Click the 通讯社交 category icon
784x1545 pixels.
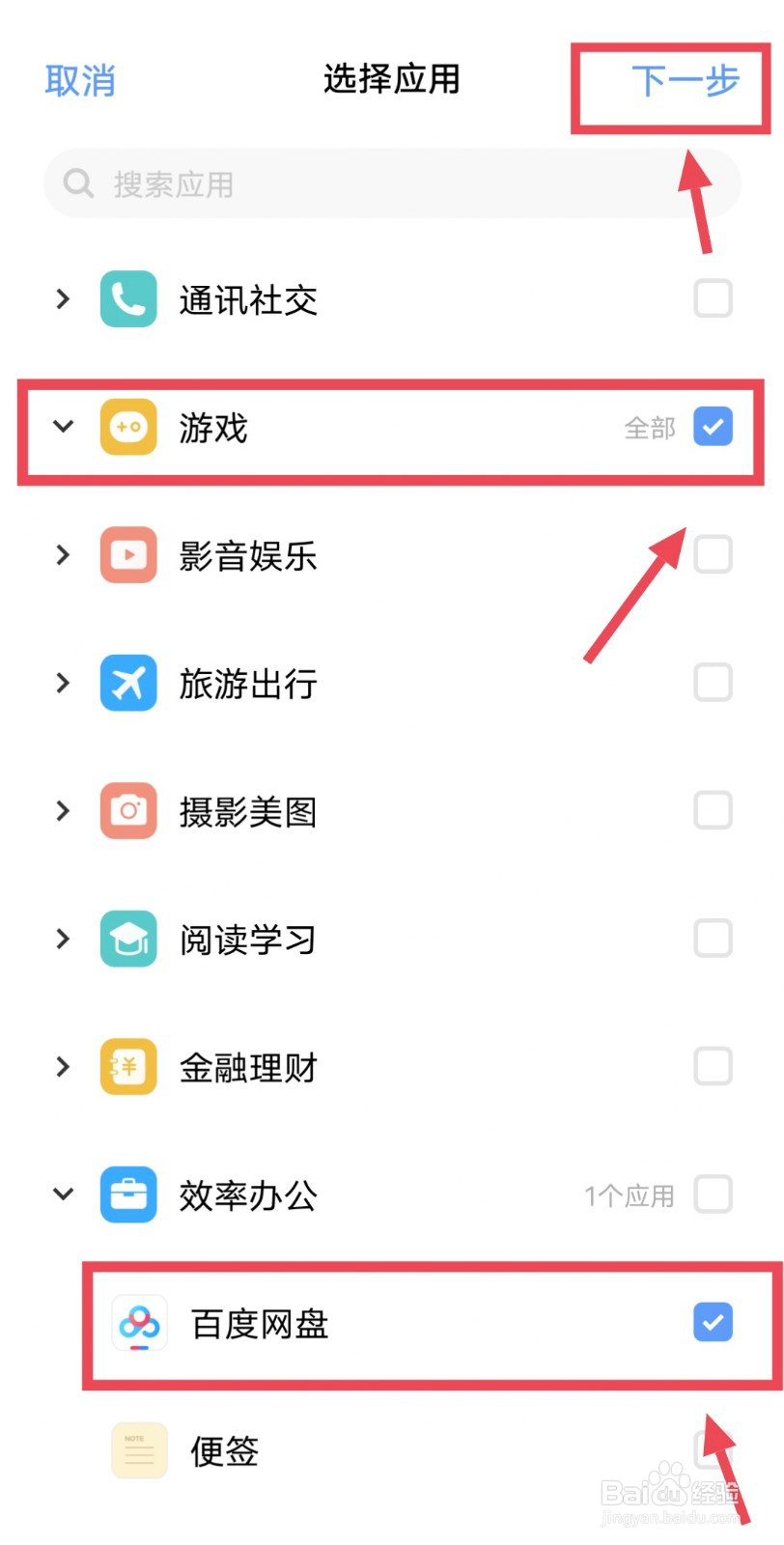[127, 299]
